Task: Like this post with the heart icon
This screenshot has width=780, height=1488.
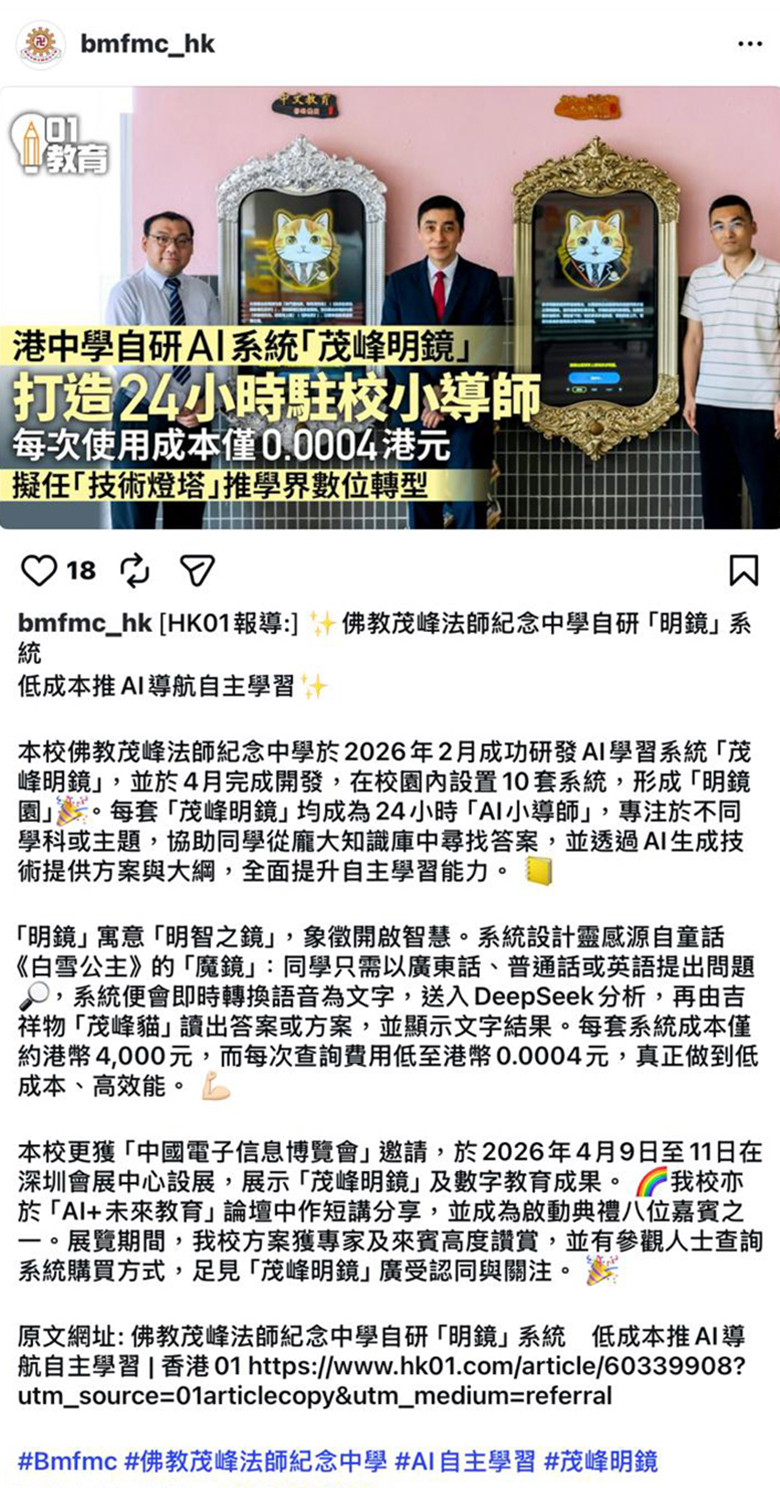Action: tap(39, 571)
